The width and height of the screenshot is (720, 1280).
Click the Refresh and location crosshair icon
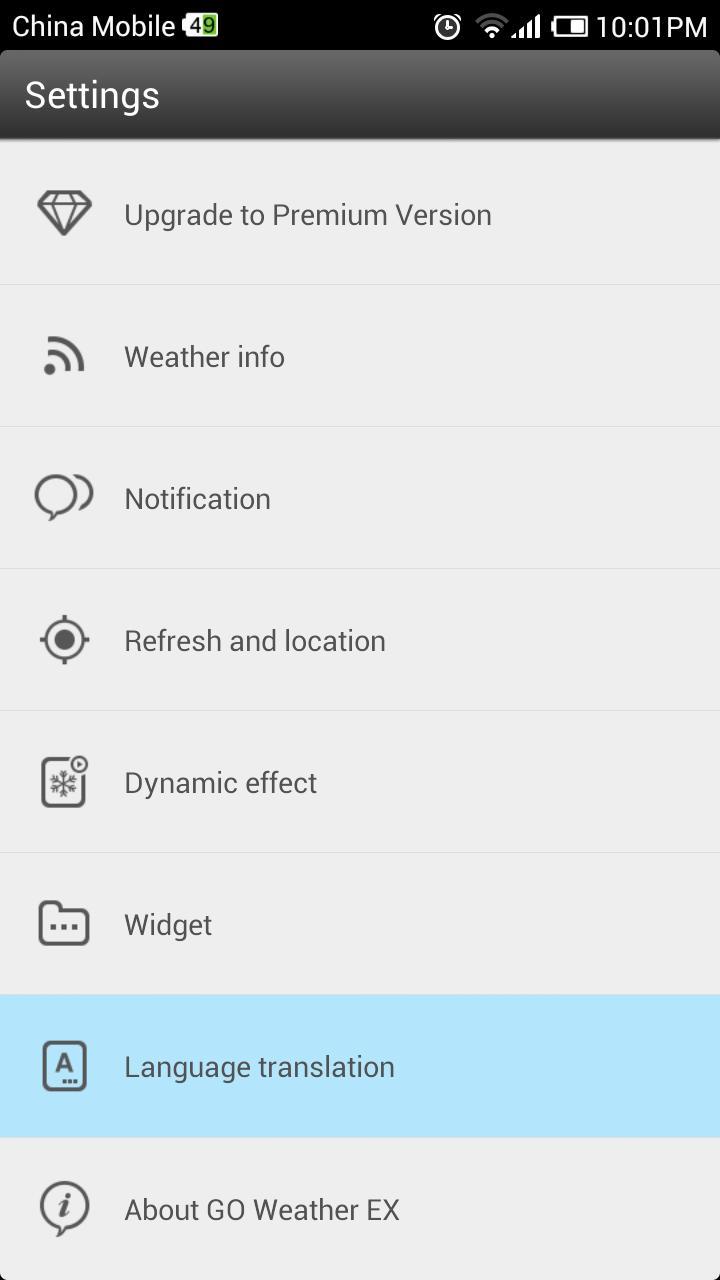click(64, 640)
